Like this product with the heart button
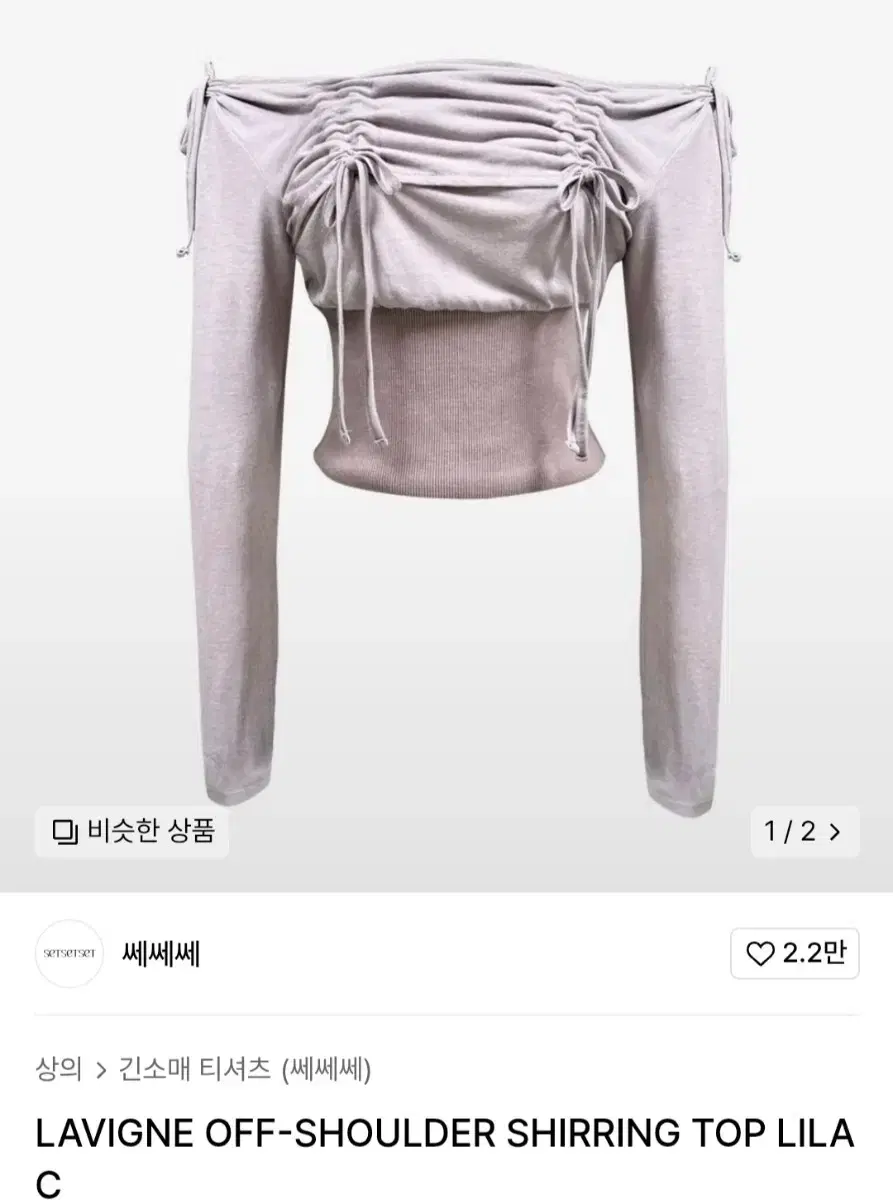The width and height of the screenshot is (893, 1200). pyautogui.click(x=795, y=954)
